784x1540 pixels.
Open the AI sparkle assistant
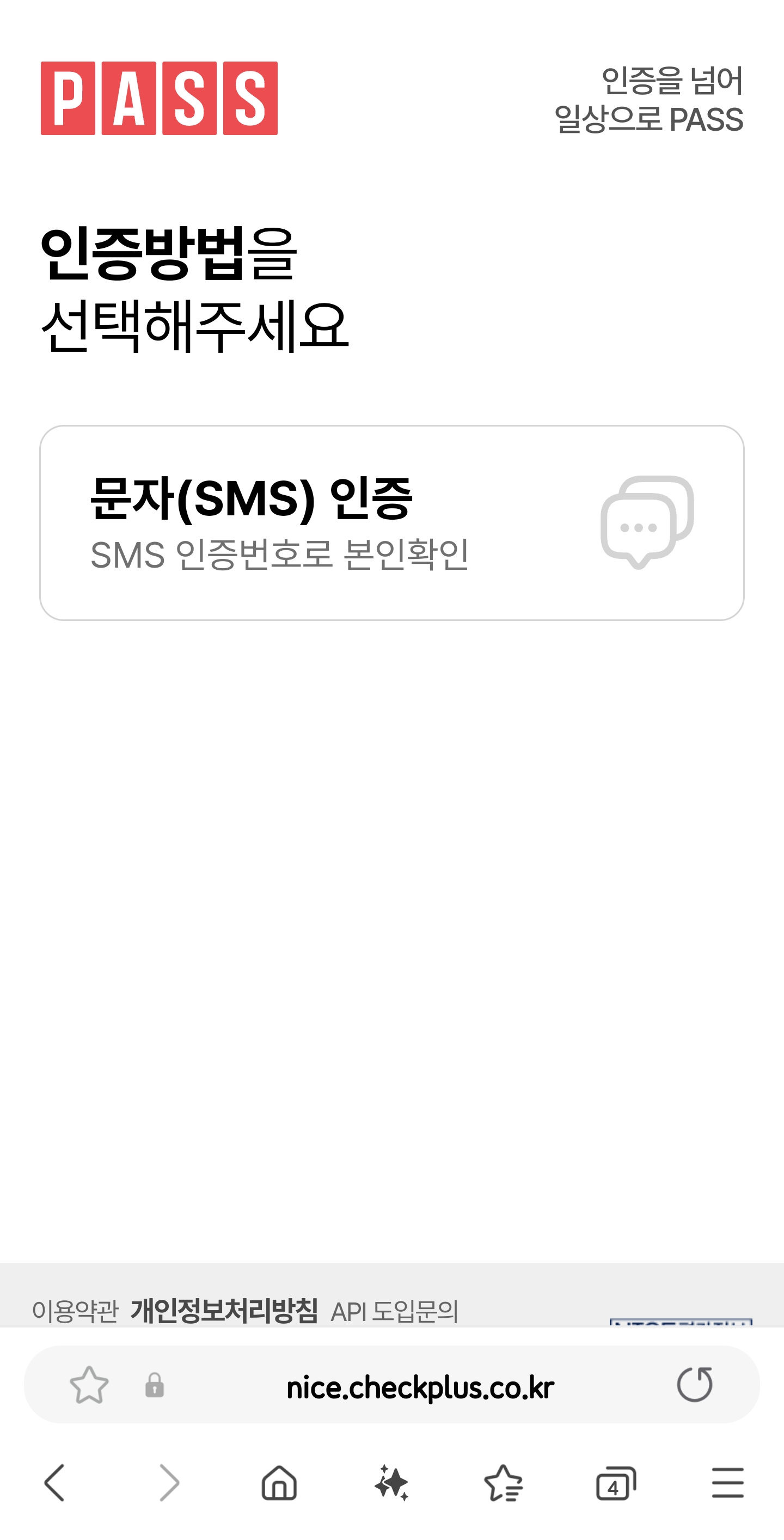click(x=392, y=1483)
